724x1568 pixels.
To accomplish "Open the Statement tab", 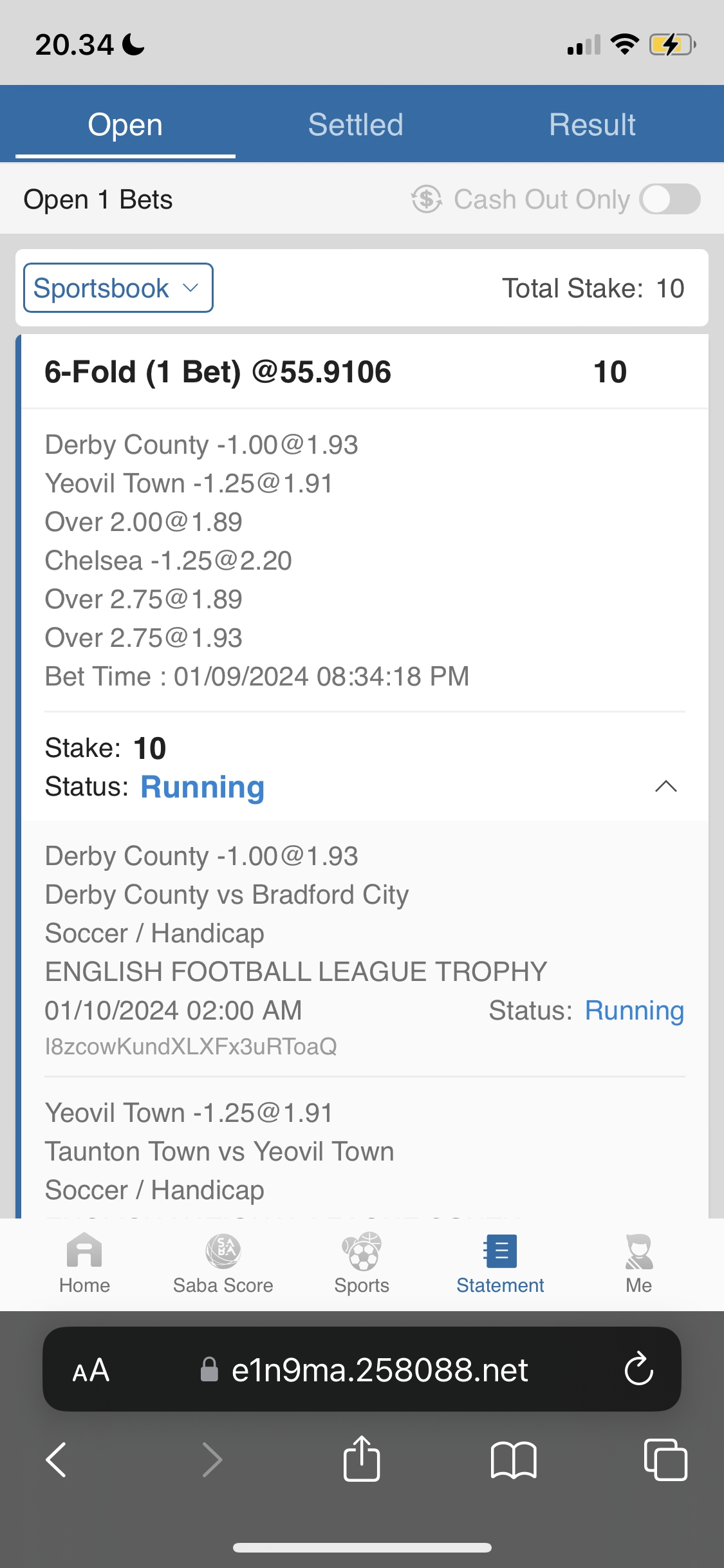I will [500, 1263].
